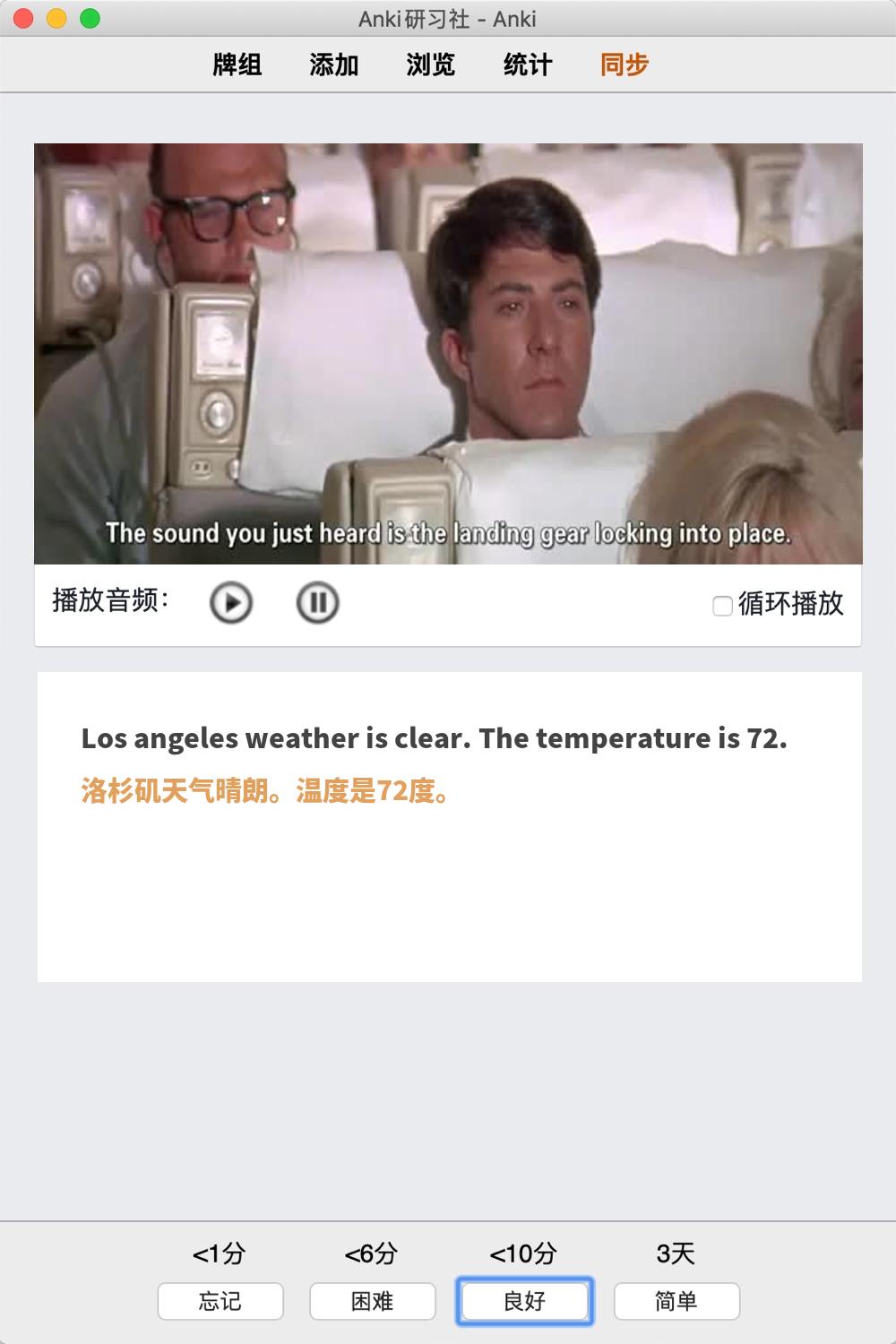Rate the card as 困难
The width and height of the screenshot is (896, 1344).
(x=373, y=1301)
